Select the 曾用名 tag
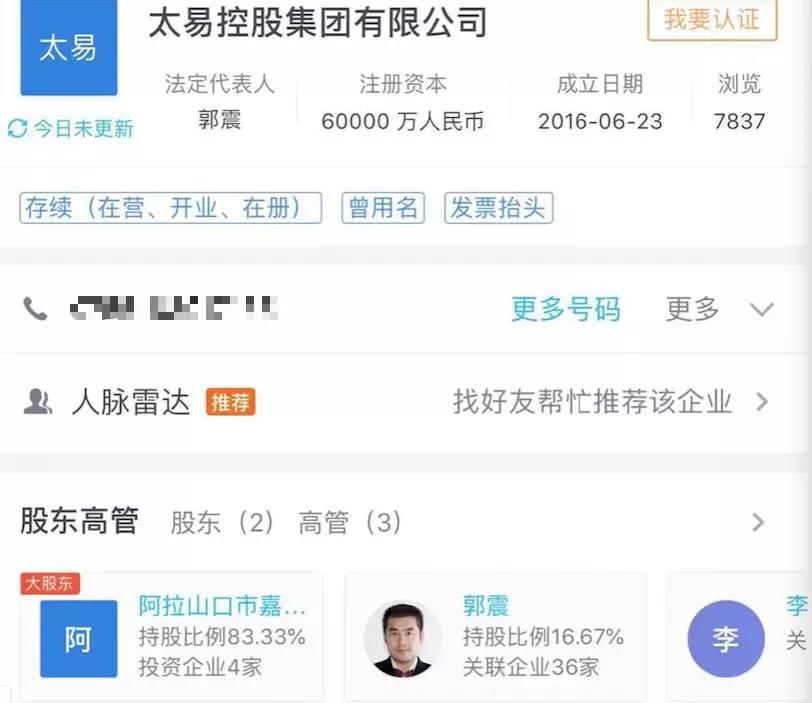The height and width of the screenshot is (703, 812). 383,208
